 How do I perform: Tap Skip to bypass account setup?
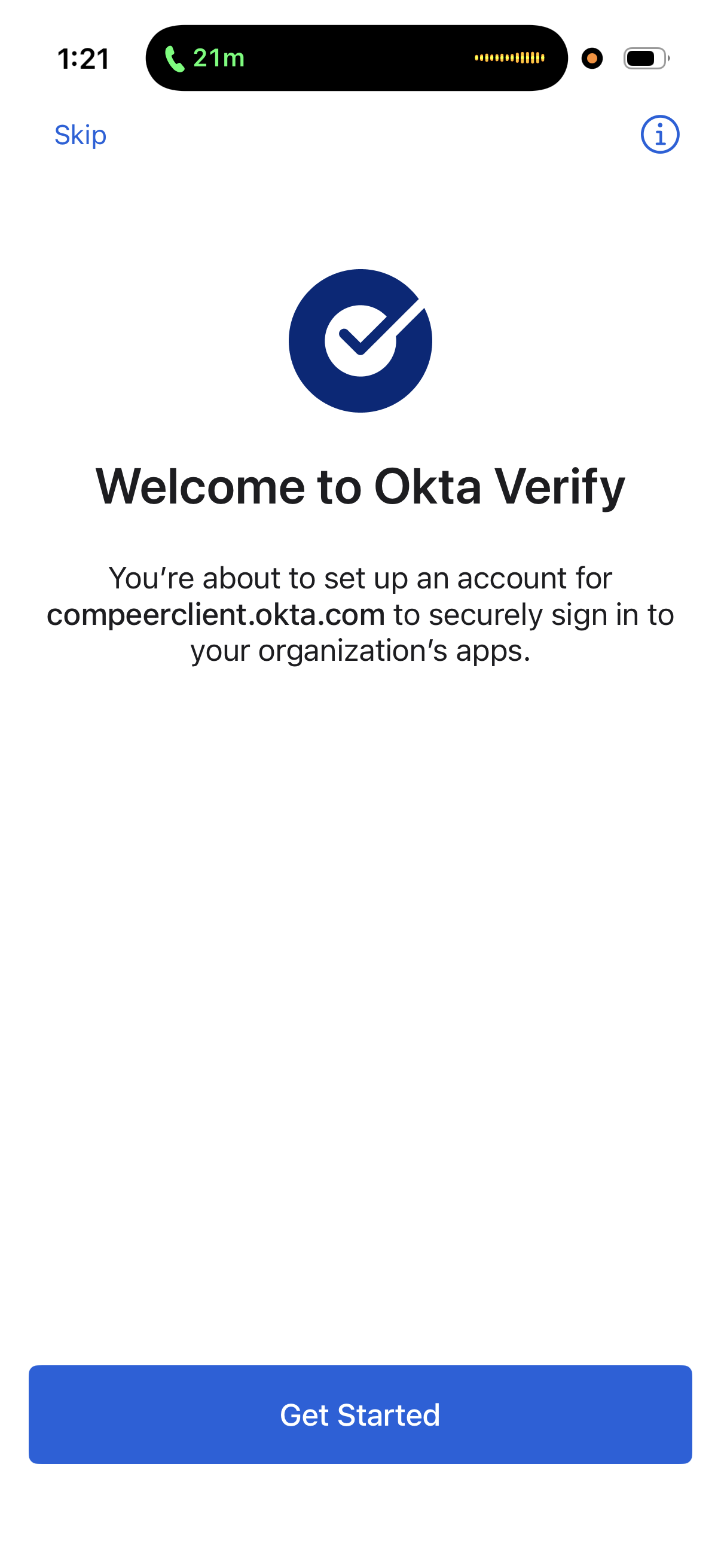[80, 135]
